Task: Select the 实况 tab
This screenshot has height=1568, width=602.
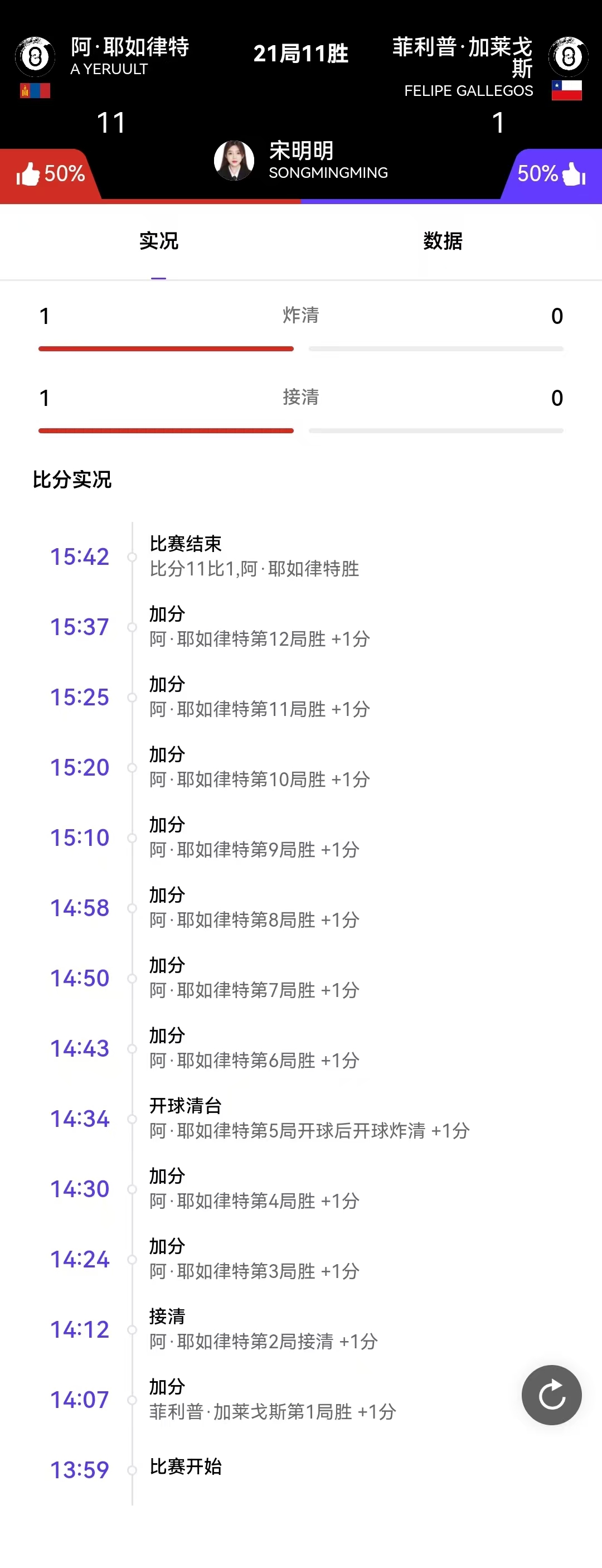Action: point(159,241)
